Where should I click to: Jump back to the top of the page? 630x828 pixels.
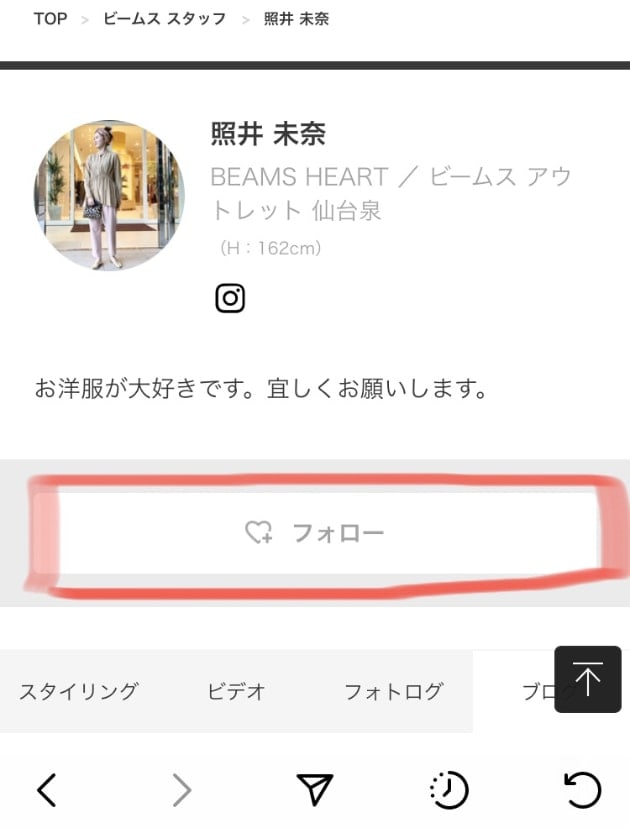click(x=588, y=679)
